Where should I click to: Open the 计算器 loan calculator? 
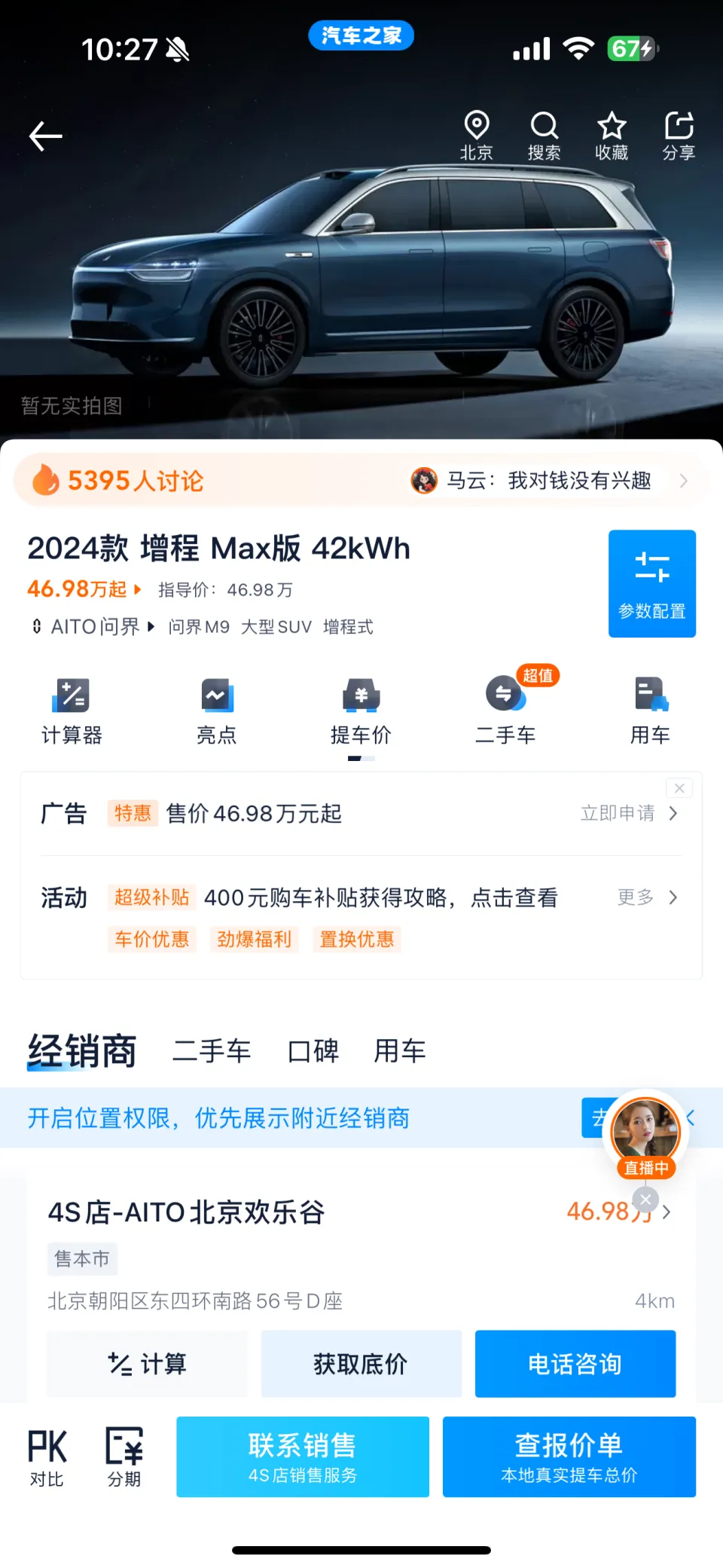click(x=72, y=711)
